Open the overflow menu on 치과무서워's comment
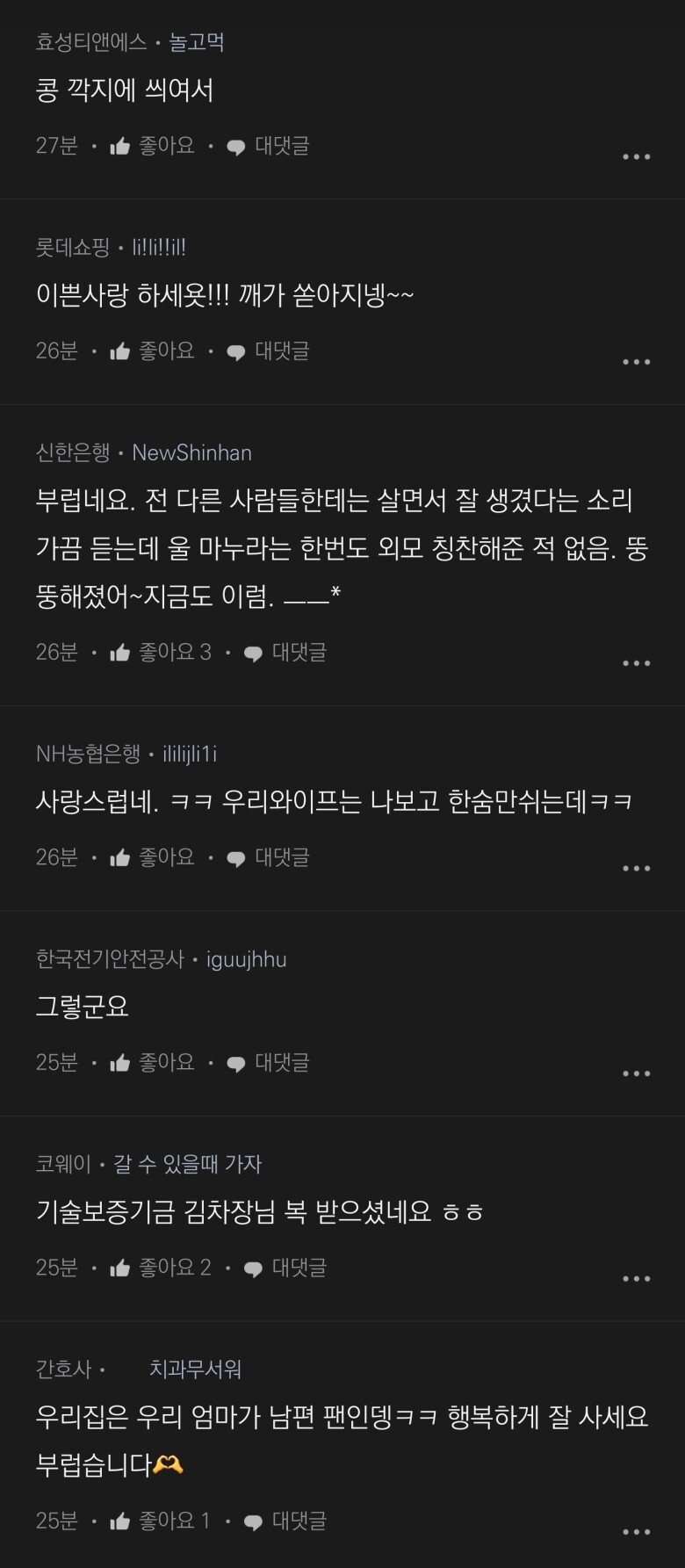Image resolution: width=685 pixels, height=1568 pixels. click(636, 1531)
